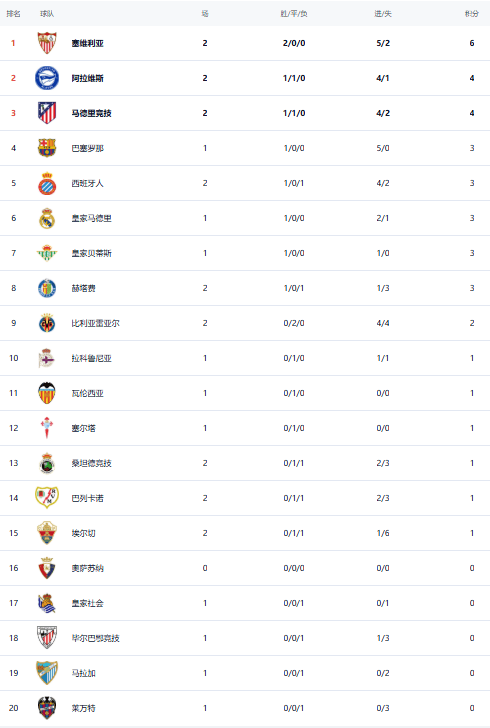Open the 埃尔切 team row
Image resolution: width=490 pixels, height=728 pixels.
245,533
